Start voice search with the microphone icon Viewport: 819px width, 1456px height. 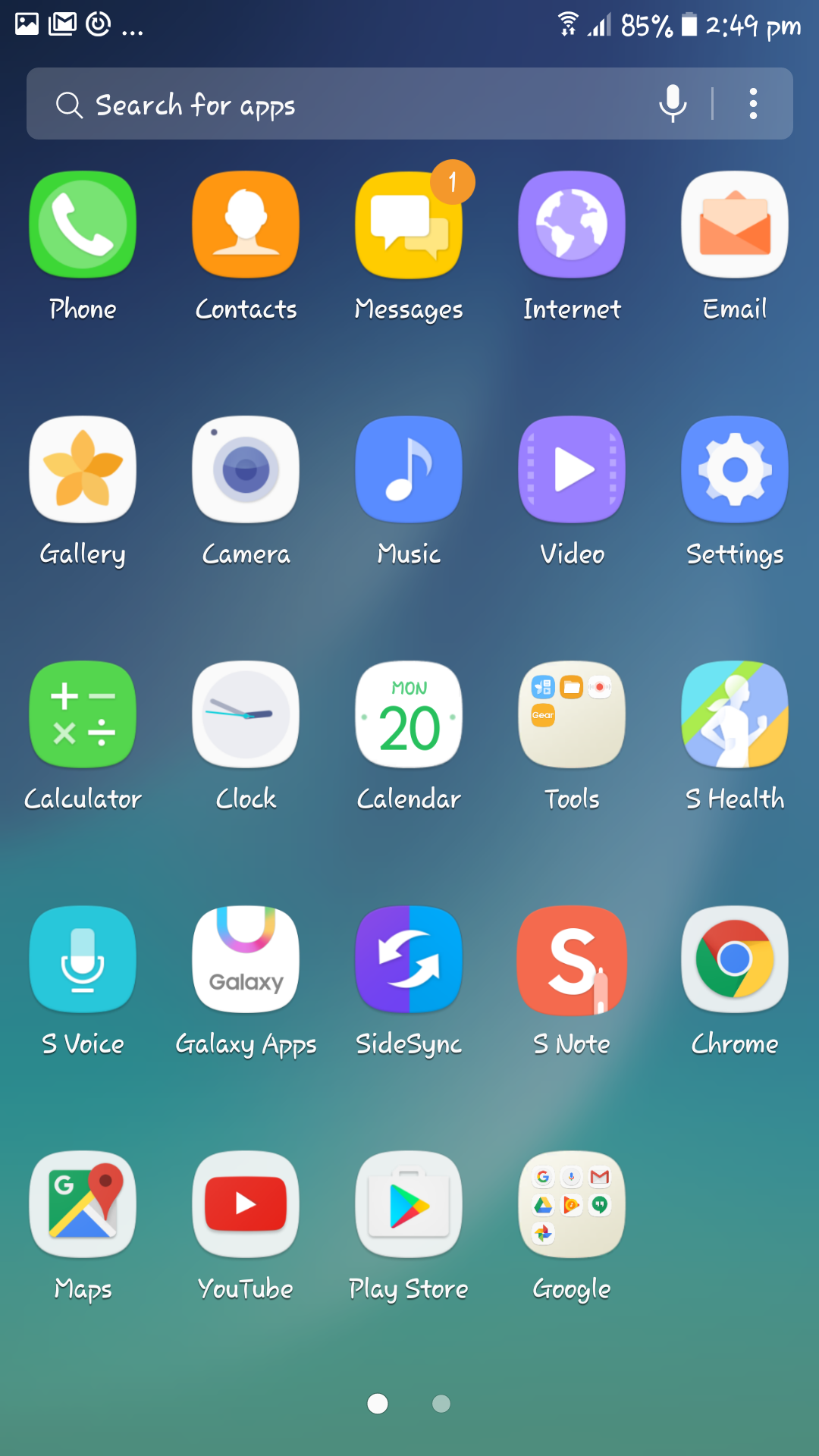[673, 104]
